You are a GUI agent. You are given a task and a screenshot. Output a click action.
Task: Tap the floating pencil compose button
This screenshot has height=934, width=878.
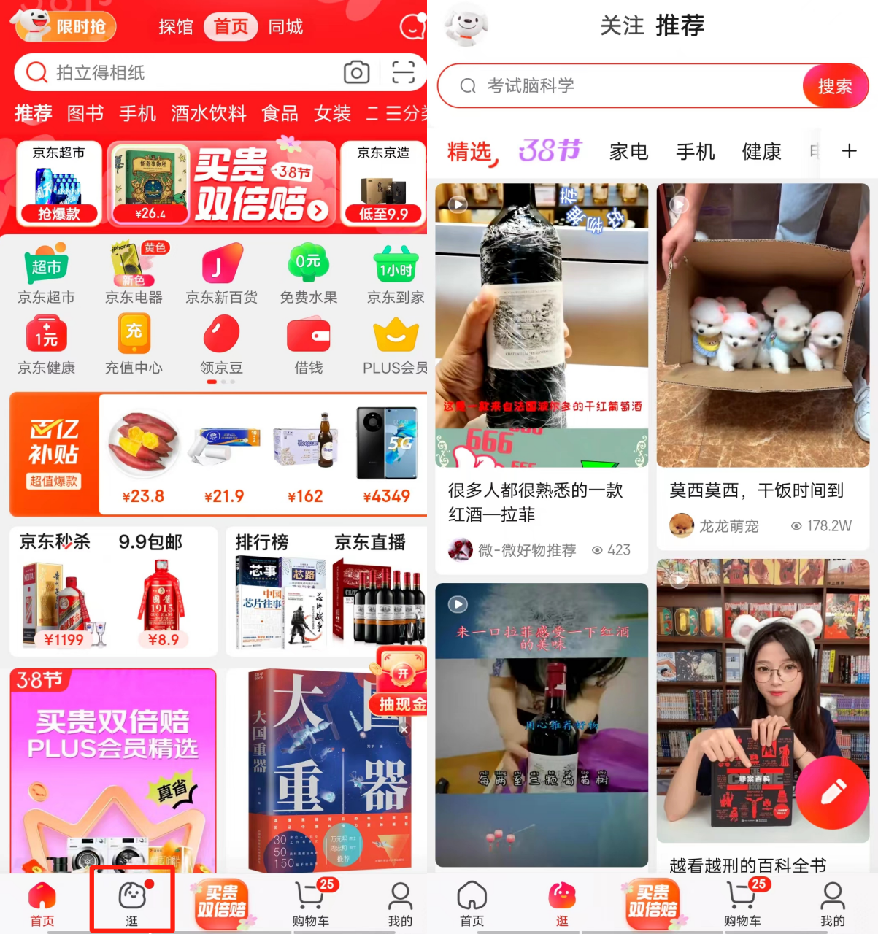[x=833, y=792]
